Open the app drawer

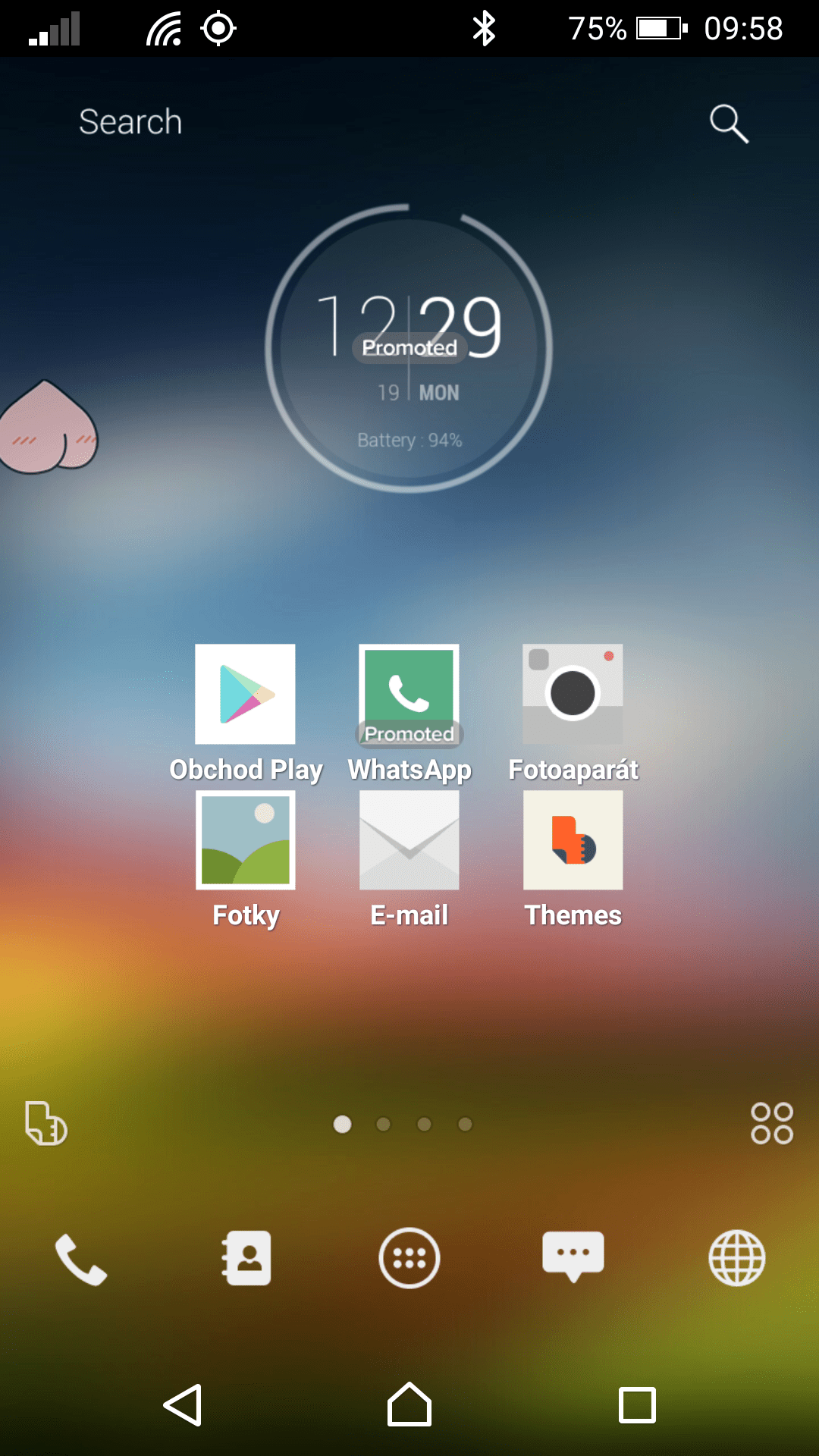409,1259
